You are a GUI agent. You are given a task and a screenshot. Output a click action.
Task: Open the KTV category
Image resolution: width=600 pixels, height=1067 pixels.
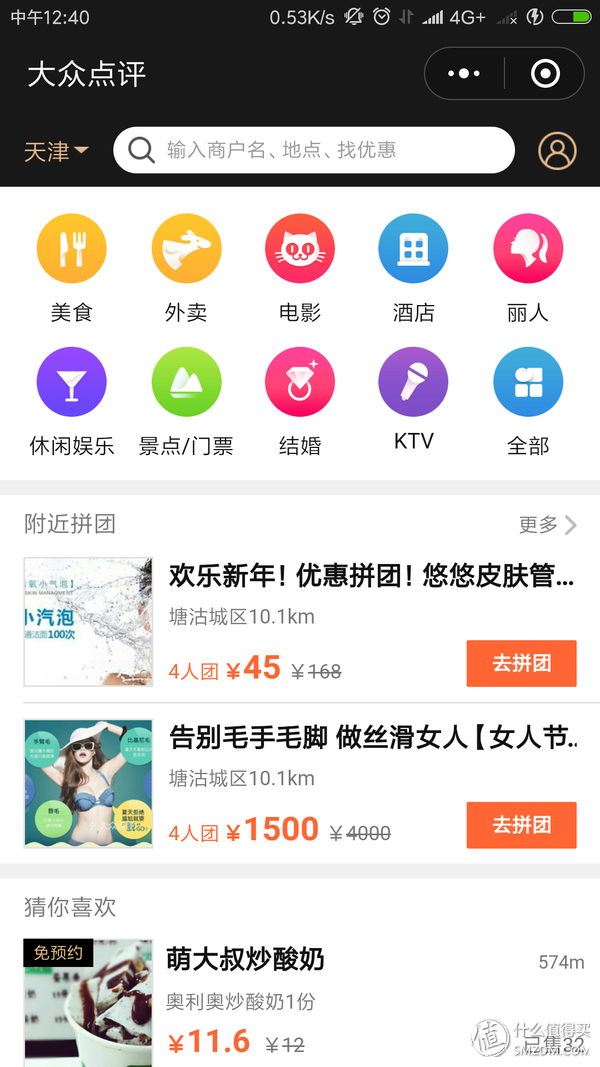click(x=413, y=400)
